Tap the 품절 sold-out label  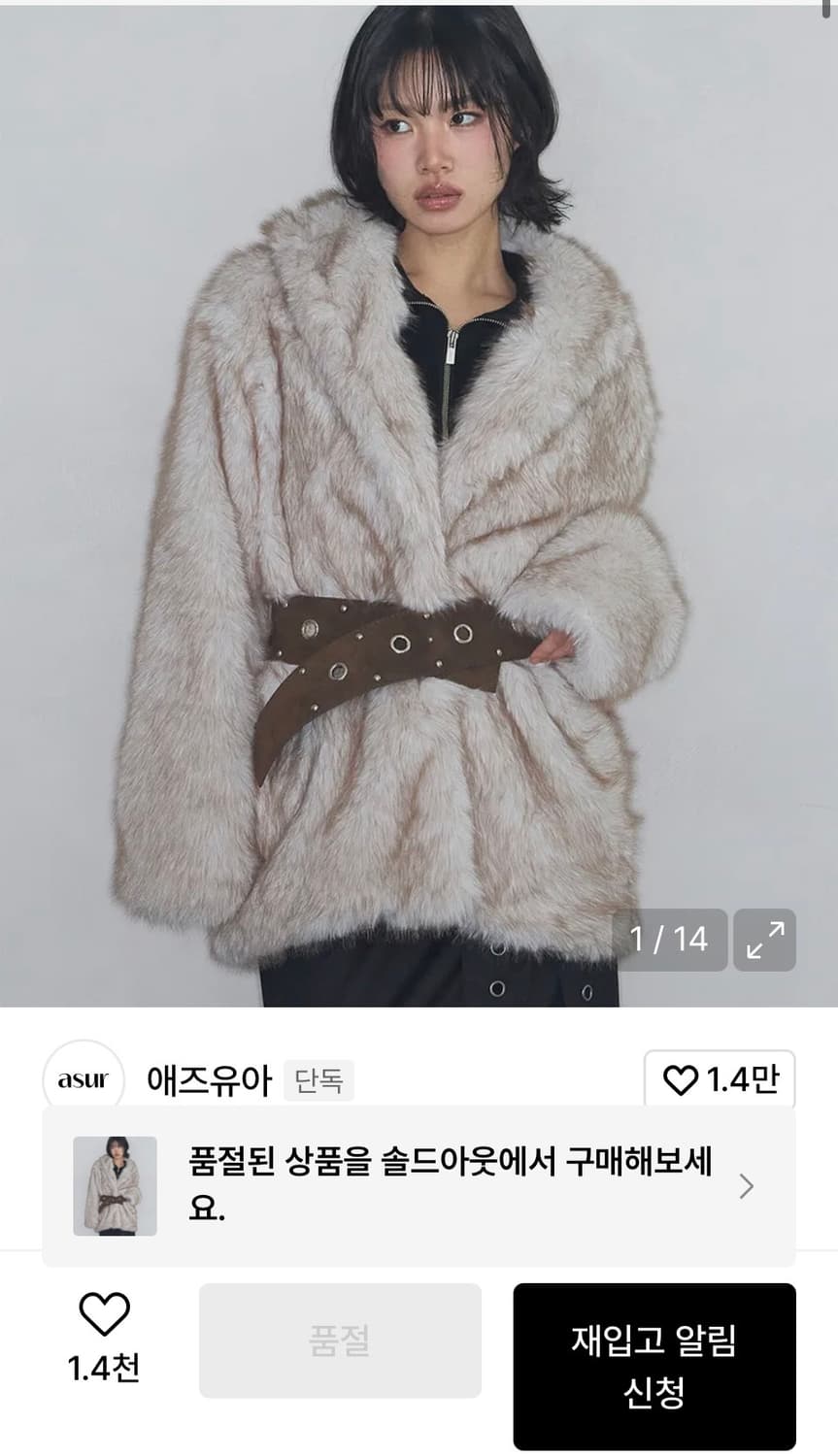click(x=340, y=1340)
